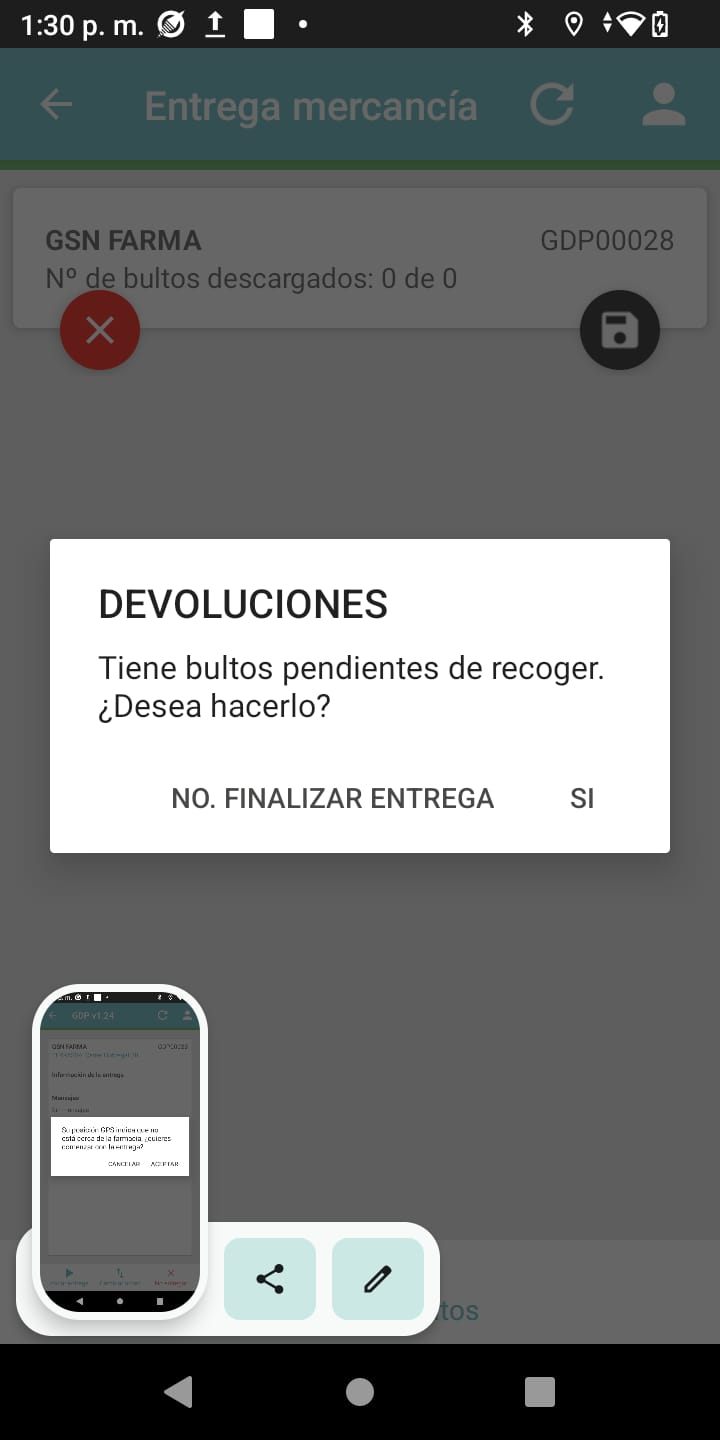Tap the red cancel X button

point(100,330)
